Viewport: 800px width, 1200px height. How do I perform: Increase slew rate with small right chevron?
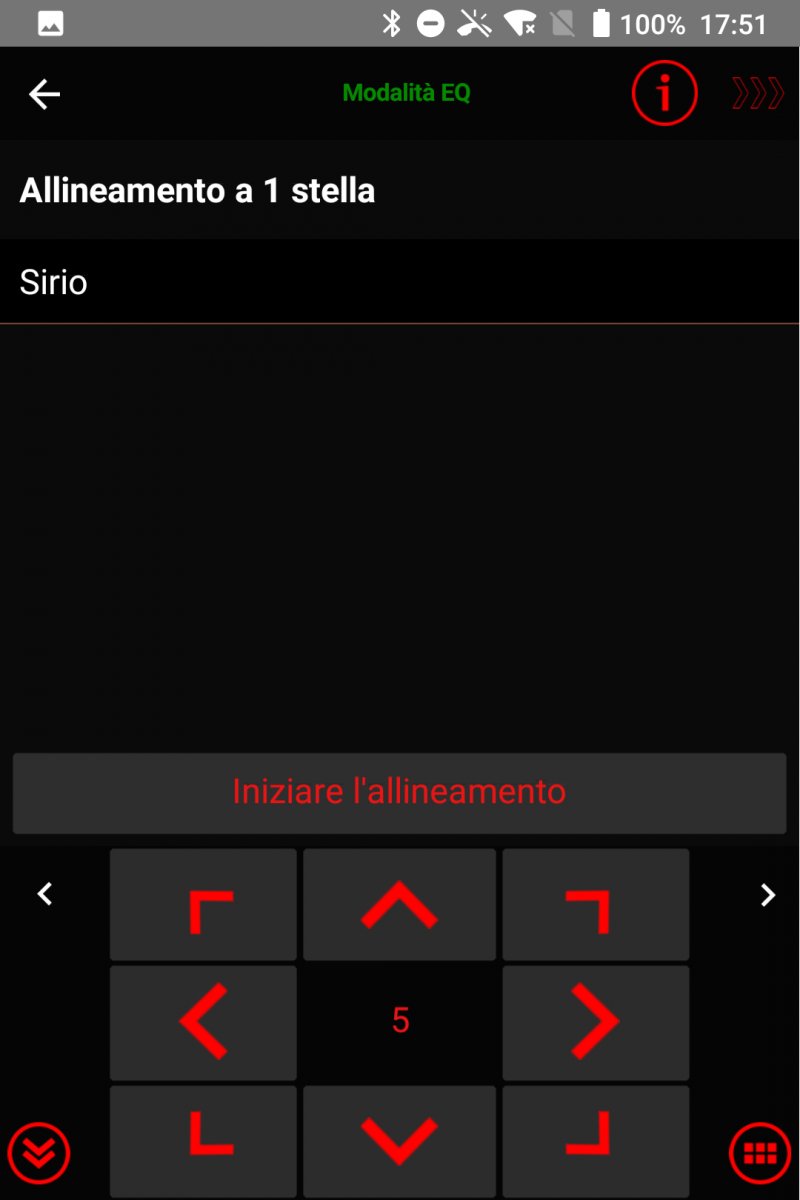click(x=768, y=895)
